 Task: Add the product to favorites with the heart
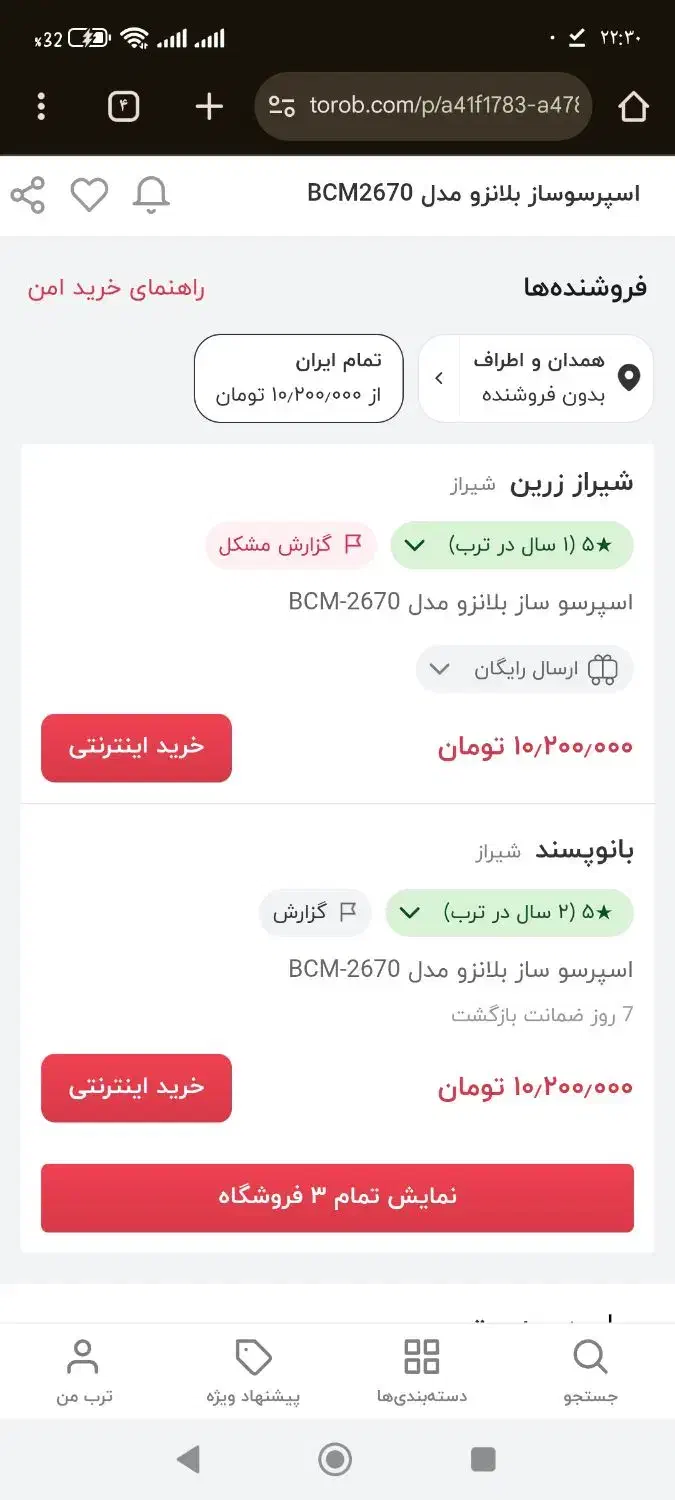click(89, 195)
